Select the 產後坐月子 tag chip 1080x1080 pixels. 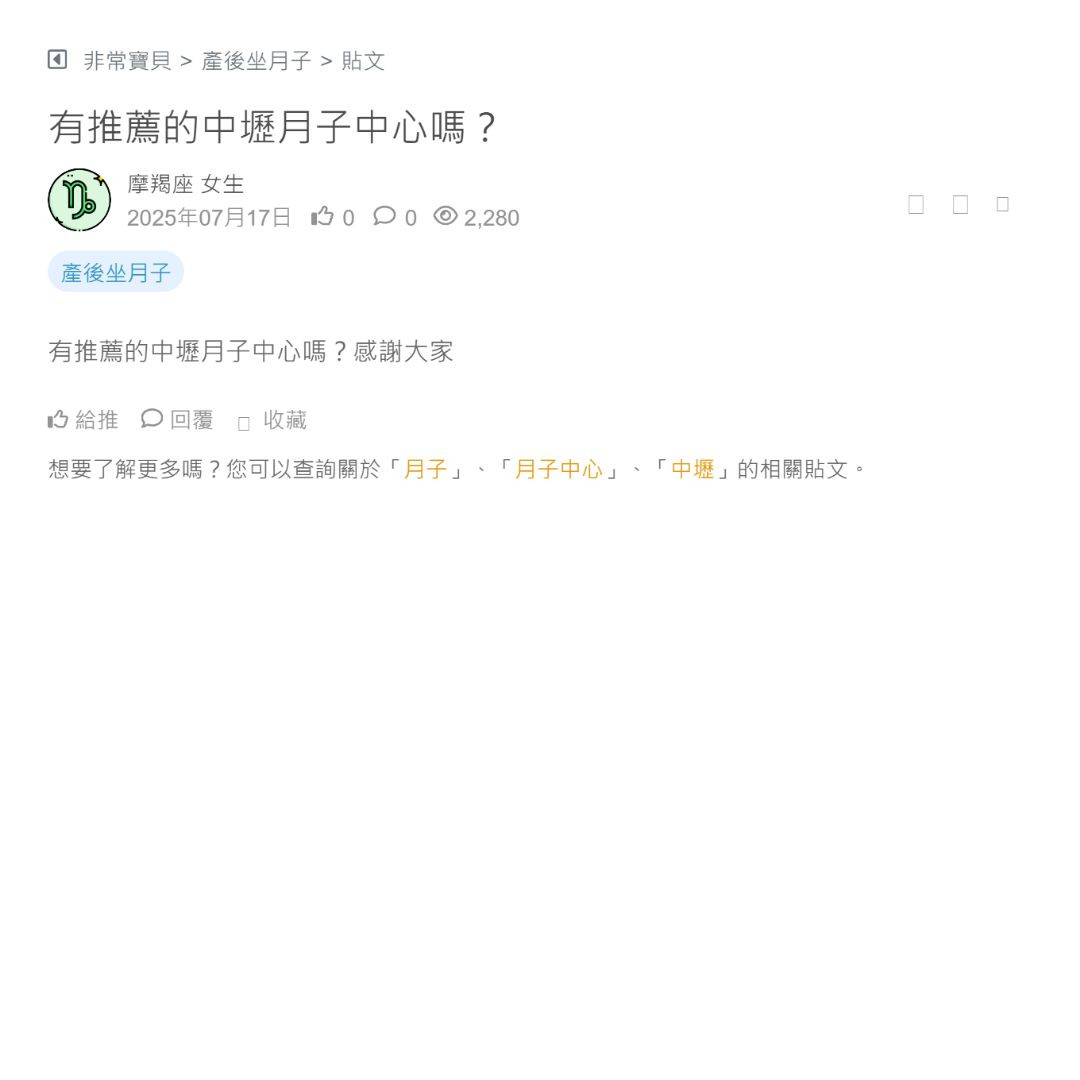(x=116, y=272)
